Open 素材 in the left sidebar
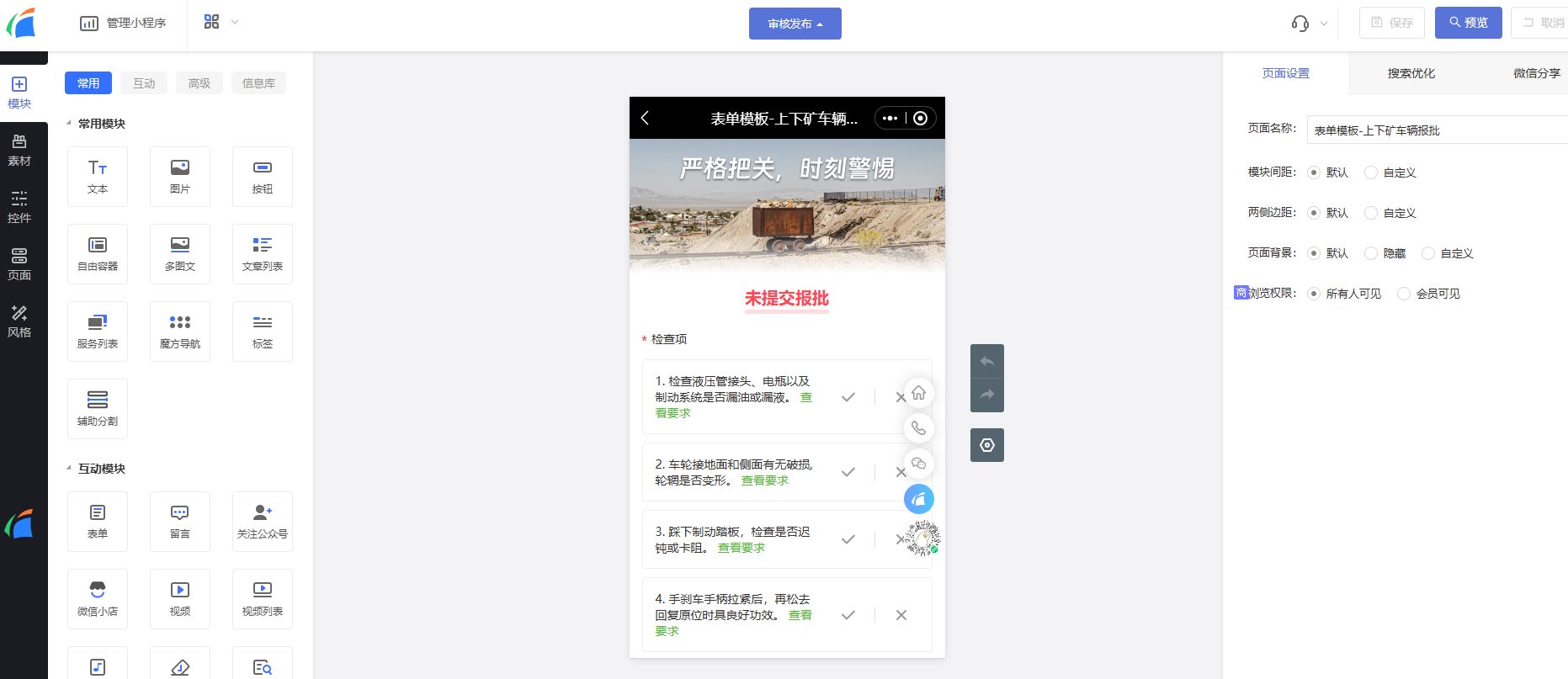Viewport: 1568px width, 679px height. click(19, 150)
